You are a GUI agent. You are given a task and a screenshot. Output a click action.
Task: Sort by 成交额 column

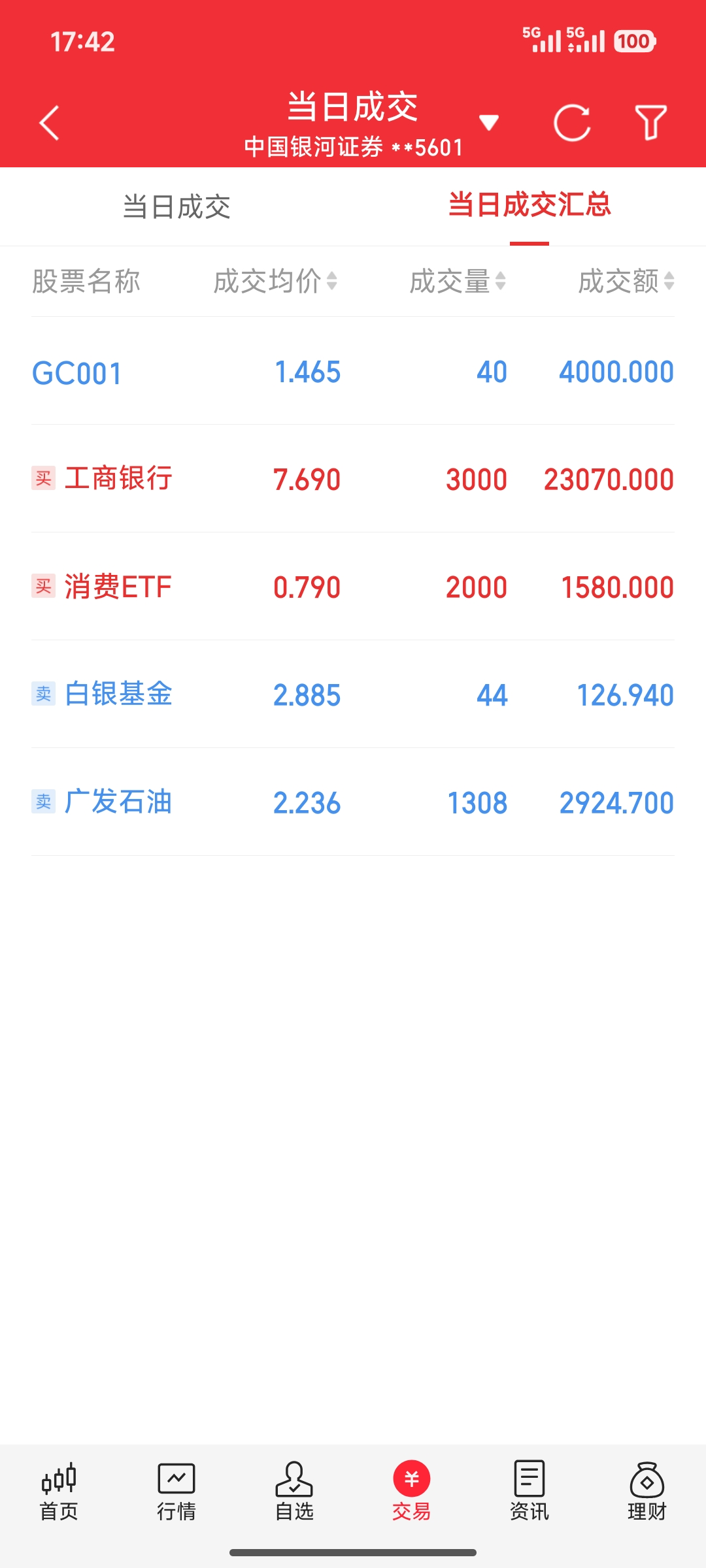(626, 282)
